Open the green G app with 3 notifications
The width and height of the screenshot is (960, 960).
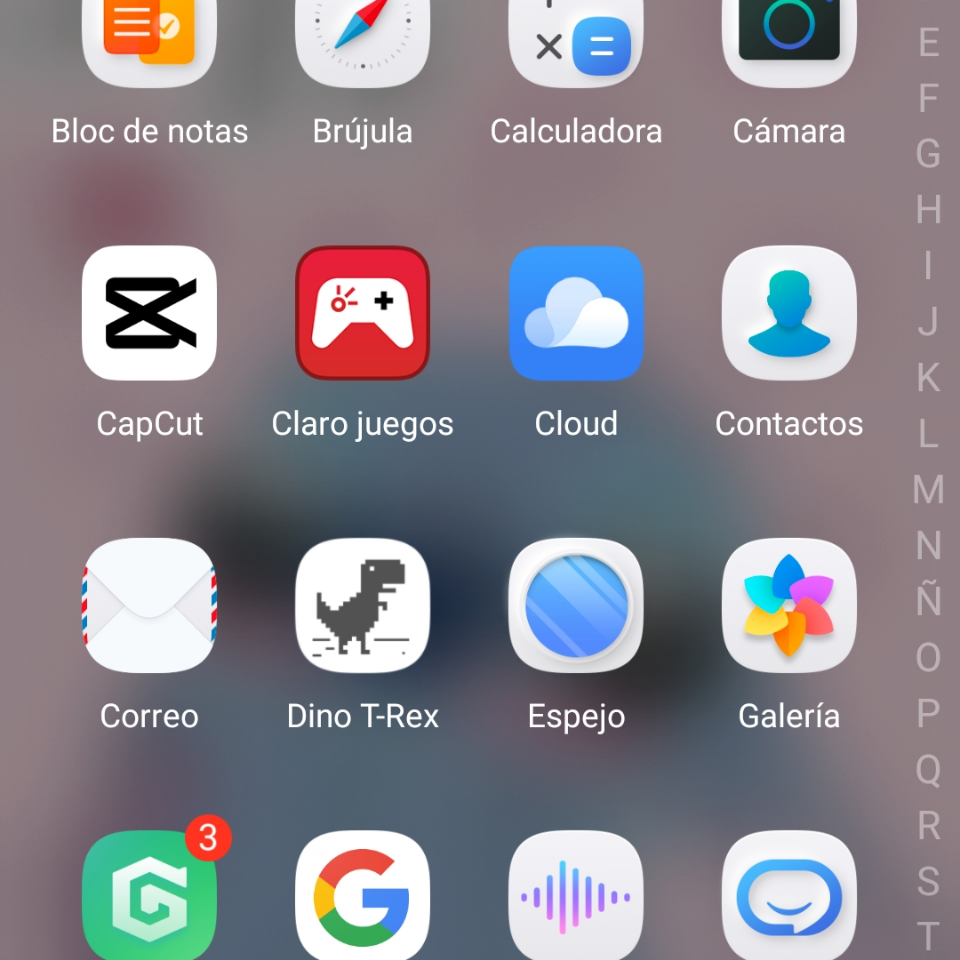149,897
